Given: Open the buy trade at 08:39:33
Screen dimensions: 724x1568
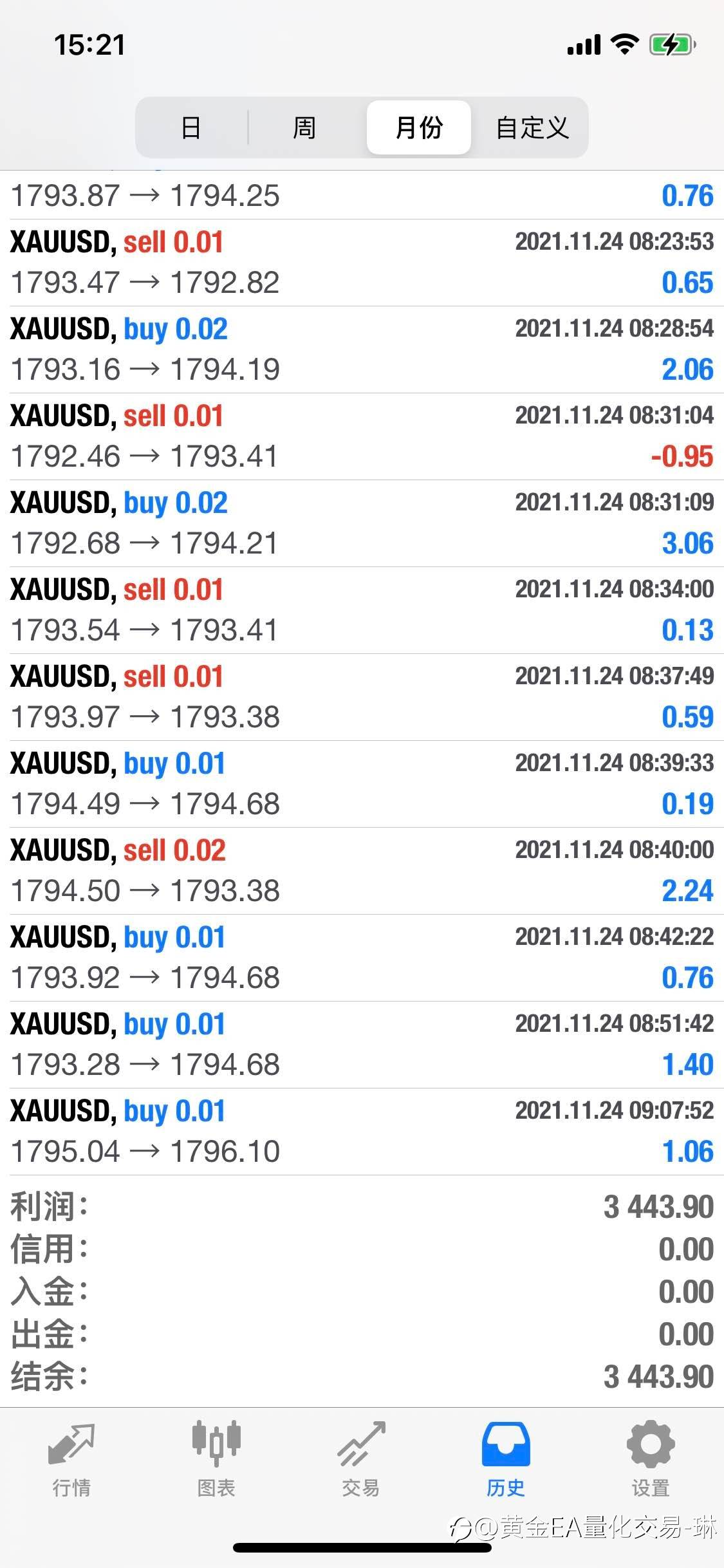Looking at the screenshot, I should (362, 784).
